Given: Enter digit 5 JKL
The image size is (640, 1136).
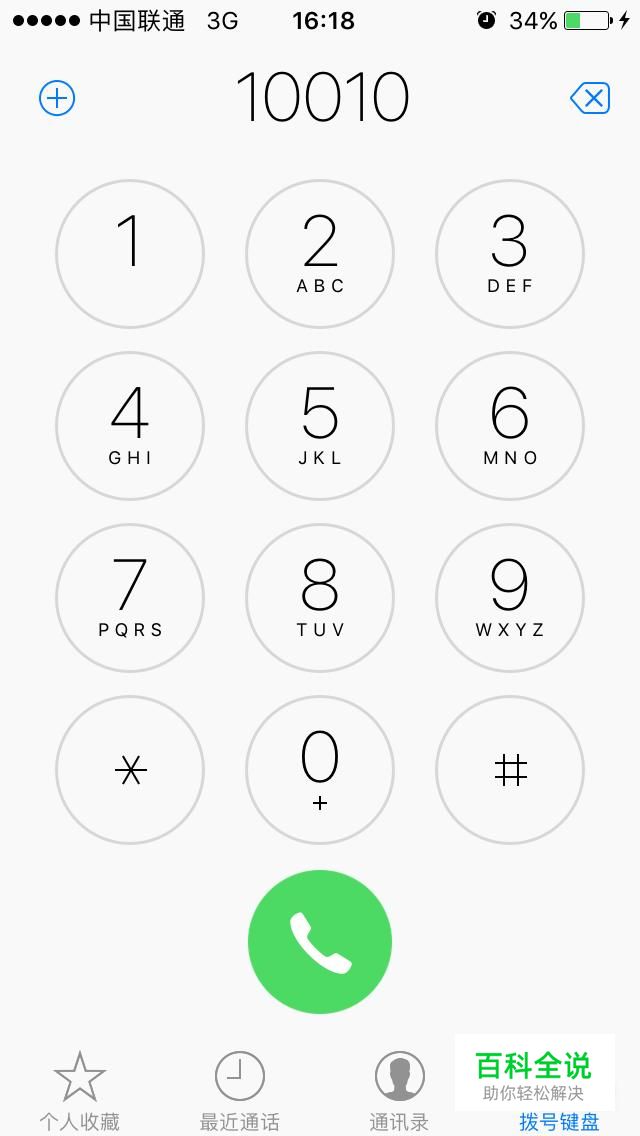Looking at the screenshot, I should pyautogui.click(x=320, y=427).
